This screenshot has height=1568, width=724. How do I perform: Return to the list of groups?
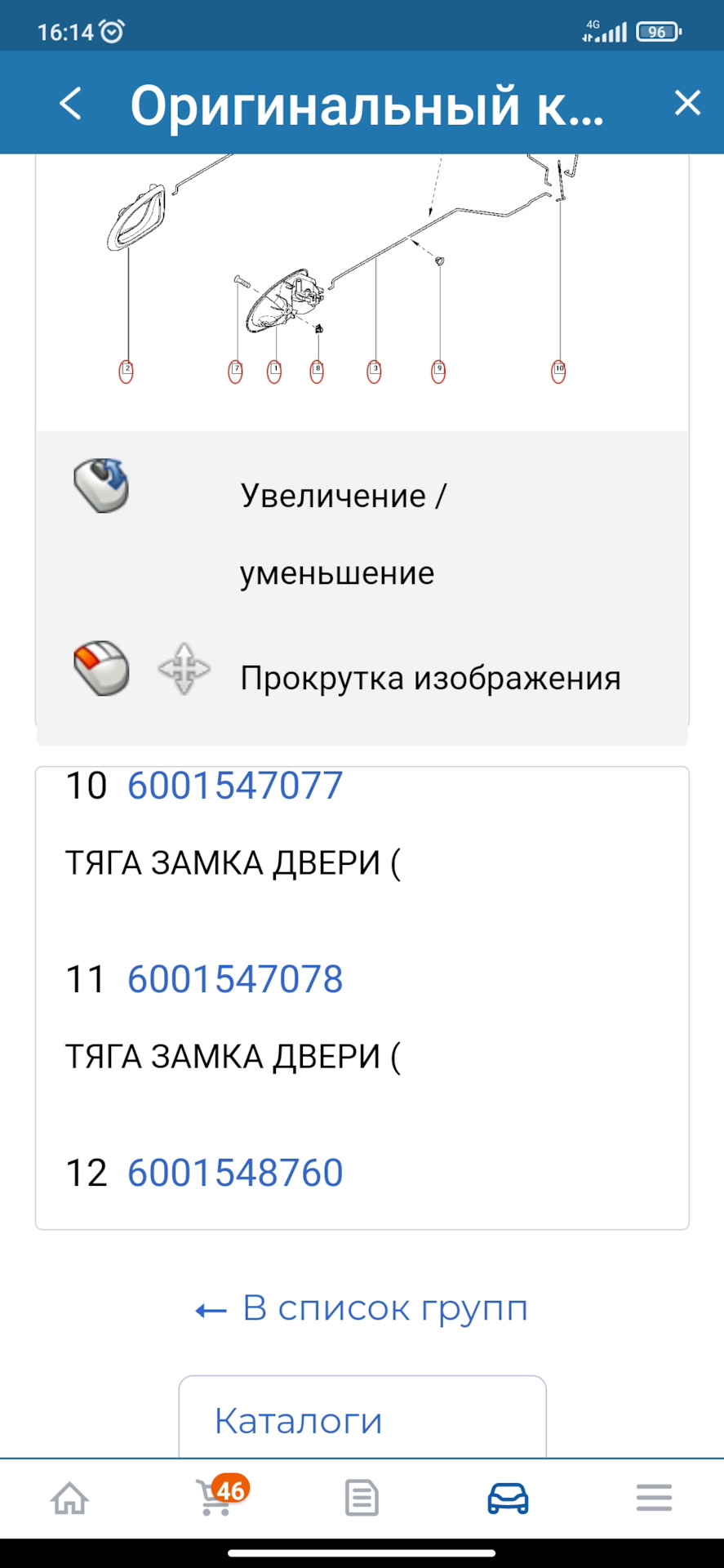coord(362,1308)
